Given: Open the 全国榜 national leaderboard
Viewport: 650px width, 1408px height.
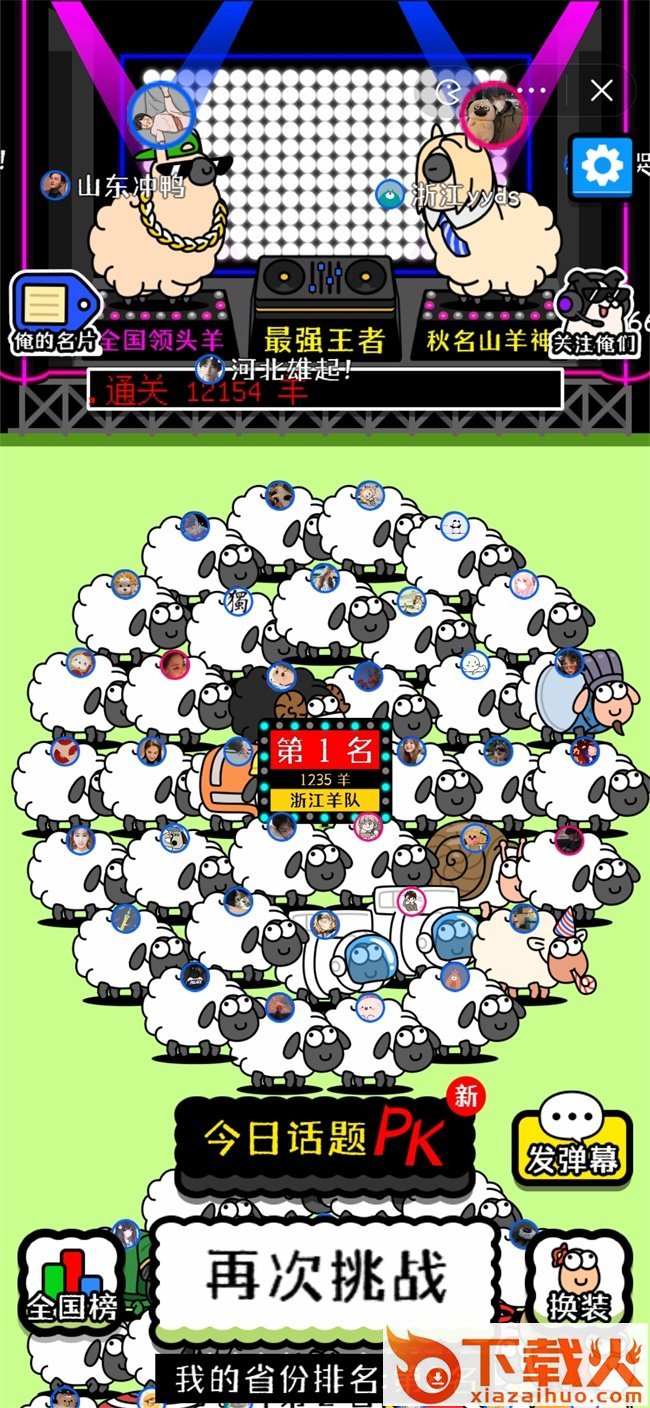Looking at the screenshot, I should (x=70, y=1280).
